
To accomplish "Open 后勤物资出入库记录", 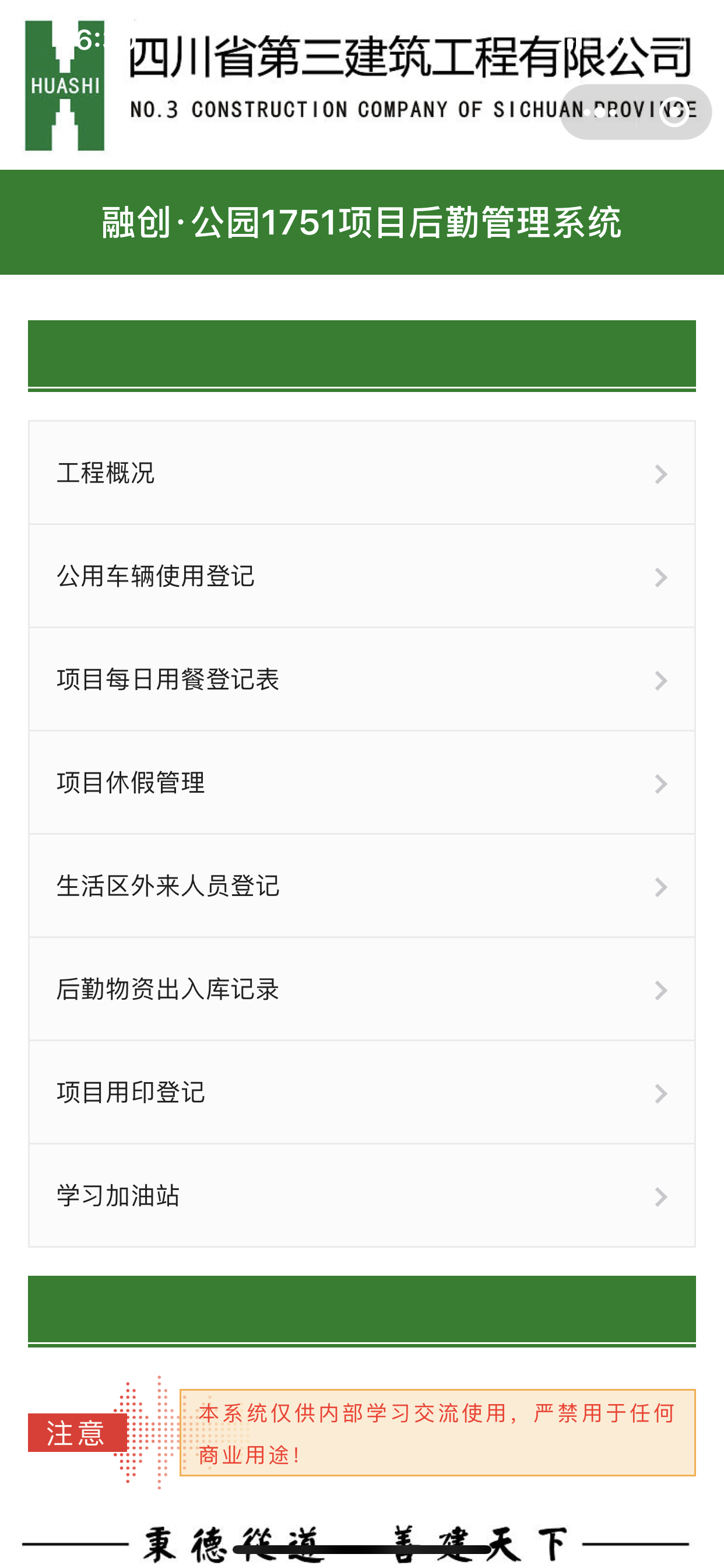I will click(361, 989).
